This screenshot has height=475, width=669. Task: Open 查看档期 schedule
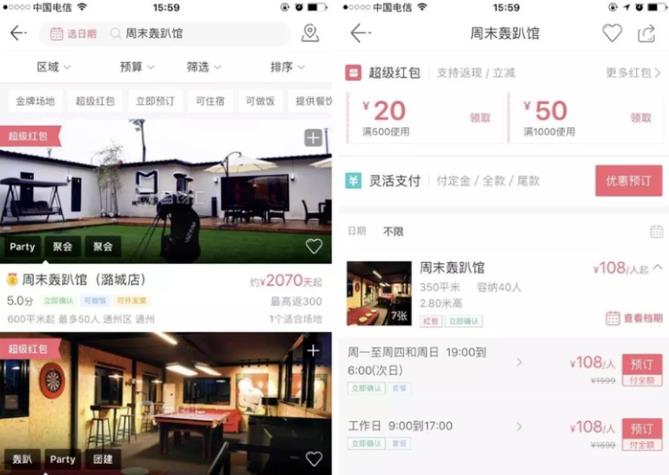click(634, 318)
